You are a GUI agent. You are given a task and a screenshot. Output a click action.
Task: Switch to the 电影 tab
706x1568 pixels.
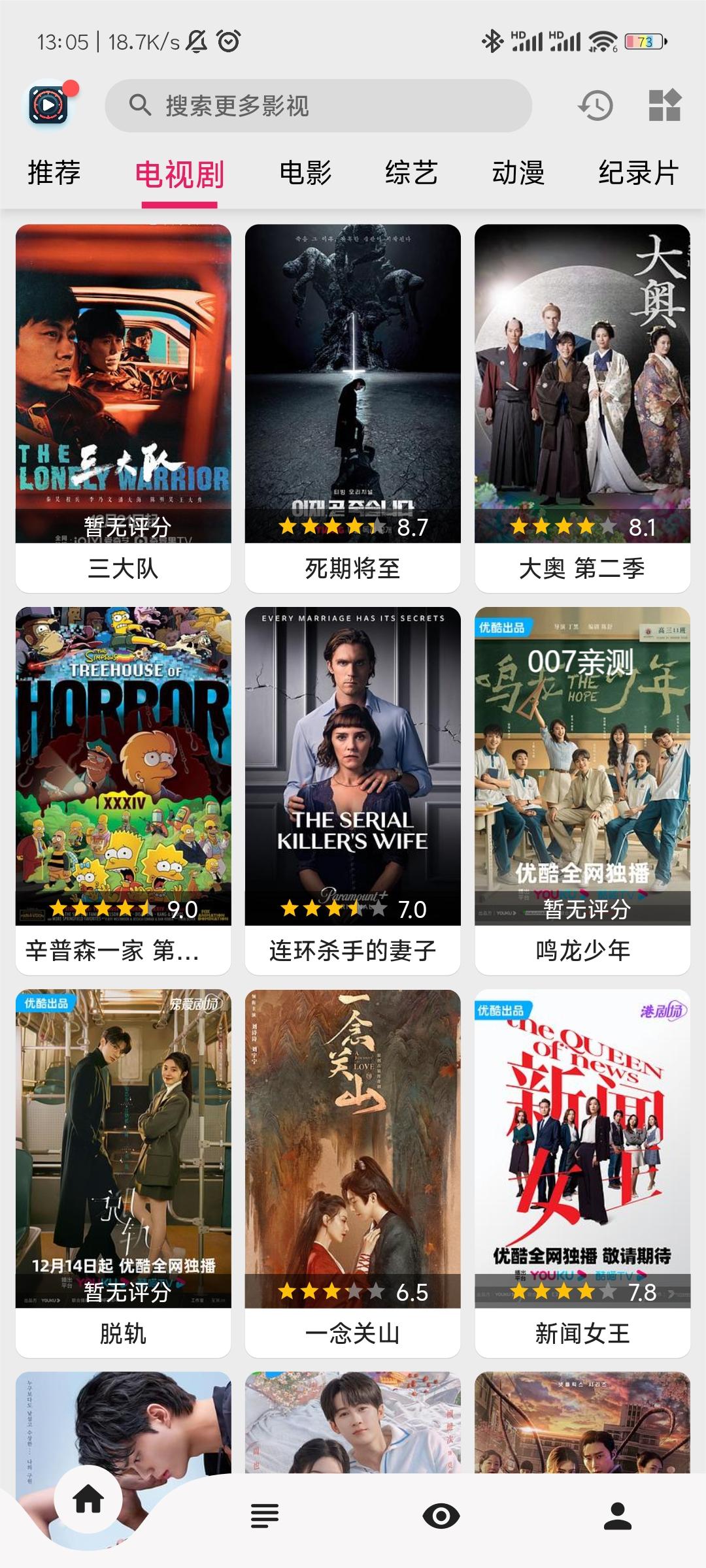305,172
